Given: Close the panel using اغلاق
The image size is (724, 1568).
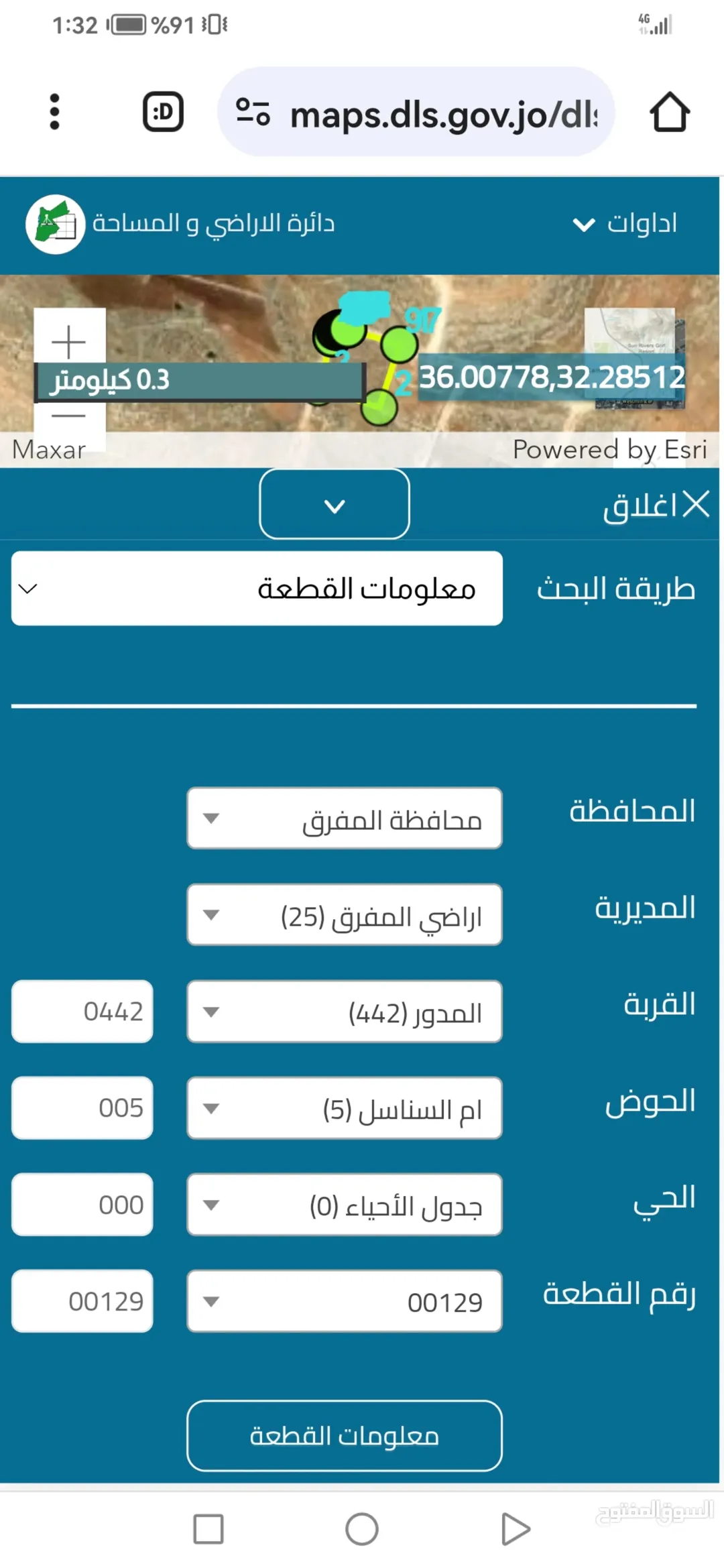Looking at the screenshot, I should pyautogui.click(x=656, y=505).
